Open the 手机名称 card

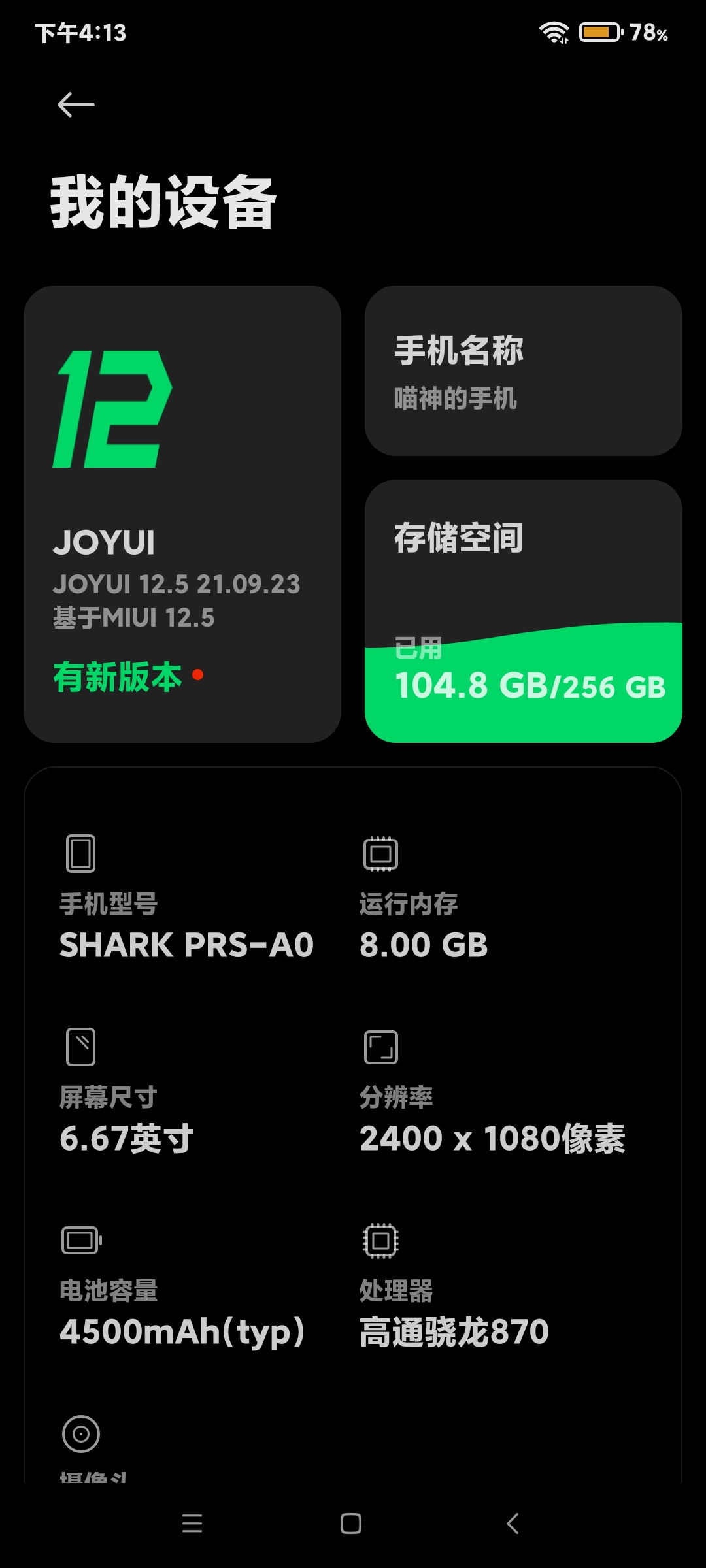[523, 370]
